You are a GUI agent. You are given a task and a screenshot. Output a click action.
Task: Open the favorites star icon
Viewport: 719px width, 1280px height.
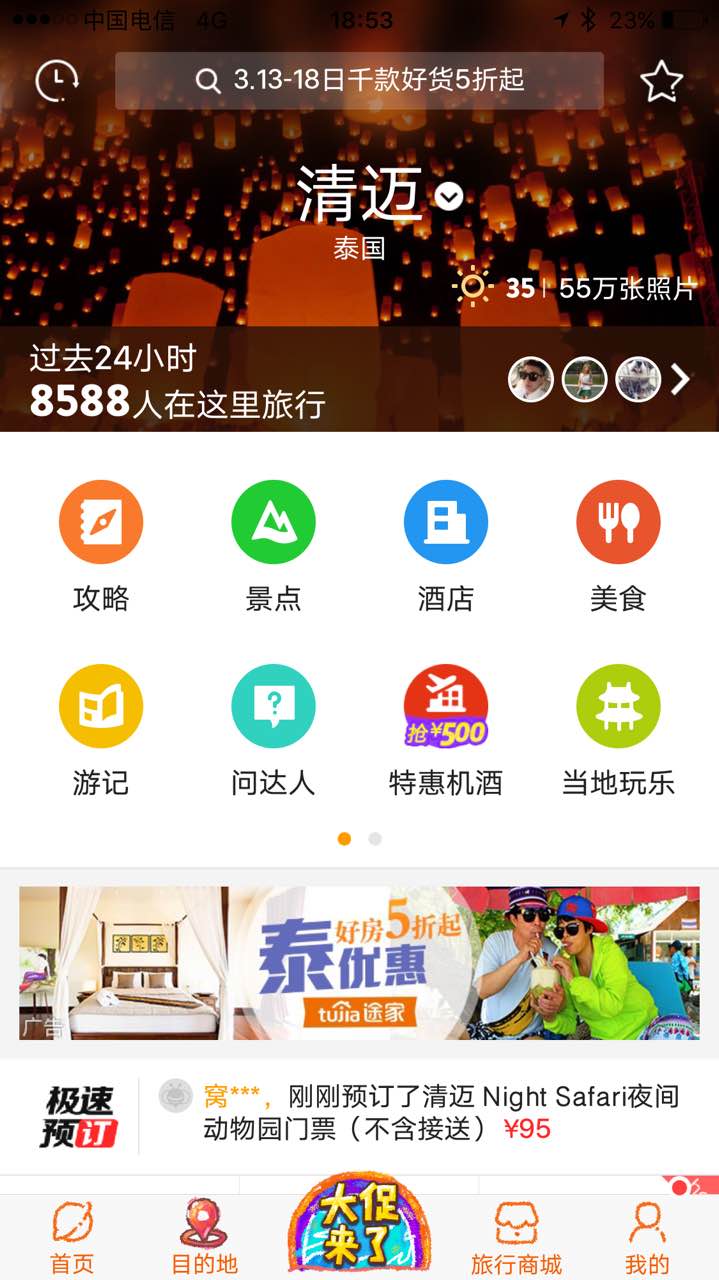[x=661, y=81]
